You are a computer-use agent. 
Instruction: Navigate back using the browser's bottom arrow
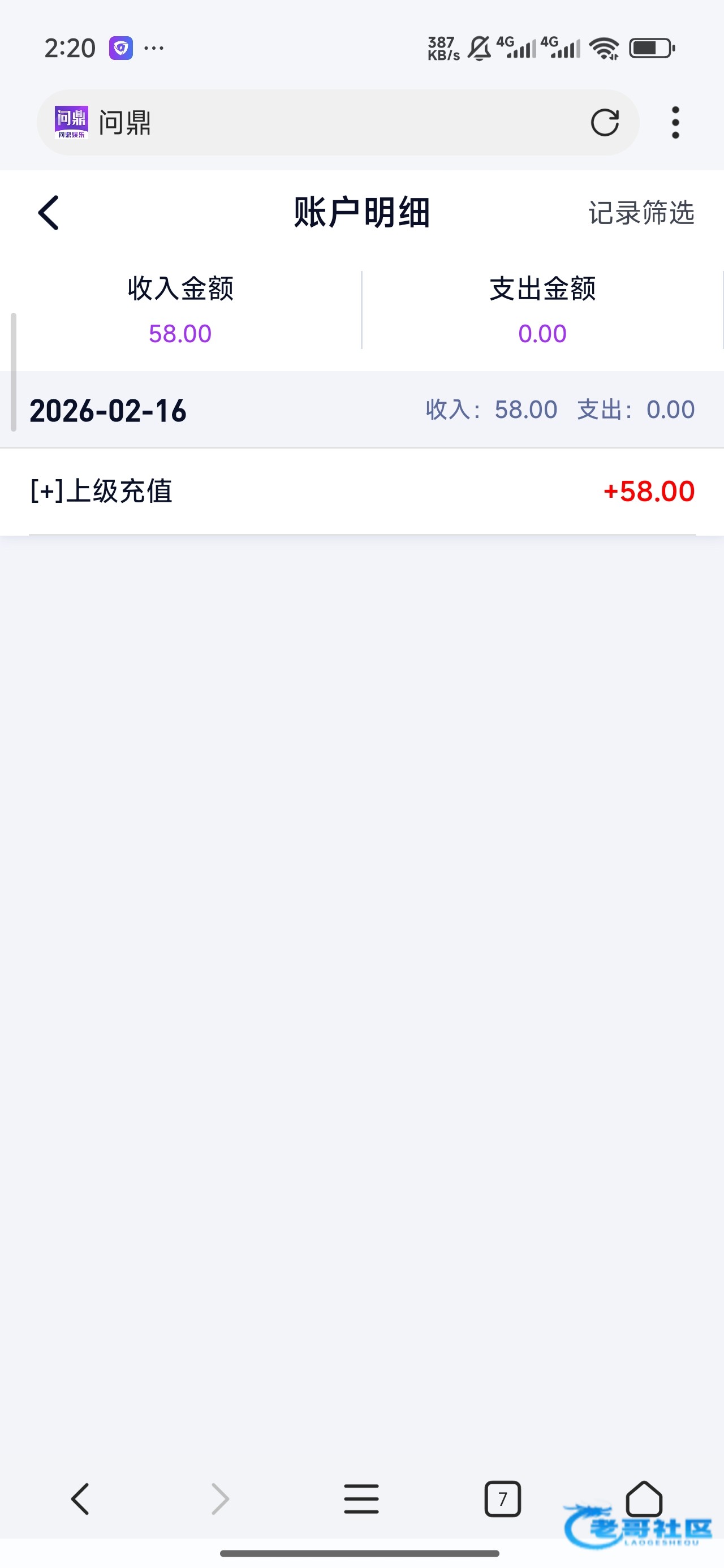(80, 1498)
